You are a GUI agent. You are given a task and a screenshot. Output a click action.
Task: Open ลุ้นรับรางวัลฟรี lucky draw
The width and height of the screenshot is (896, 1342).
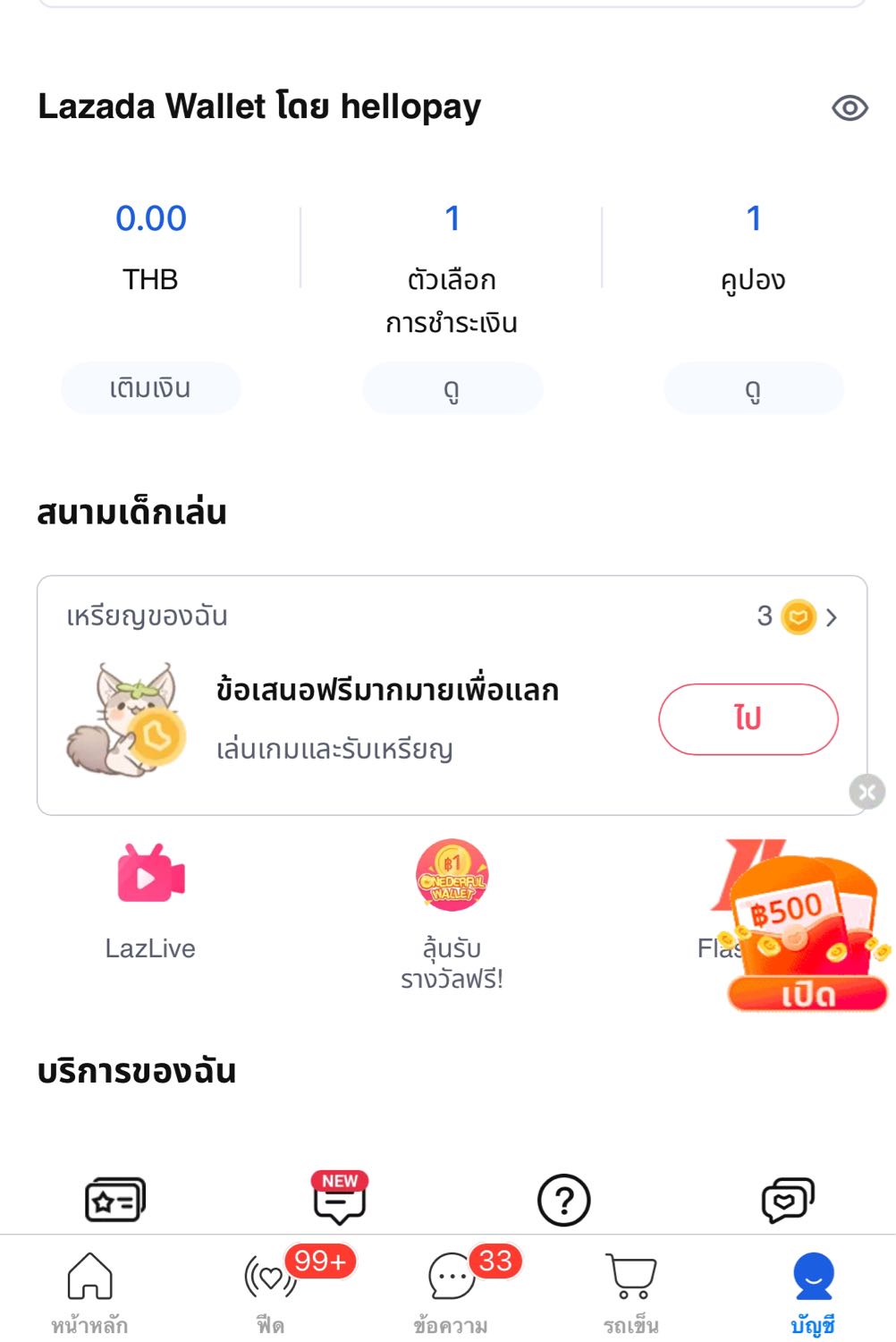[452, 913]
